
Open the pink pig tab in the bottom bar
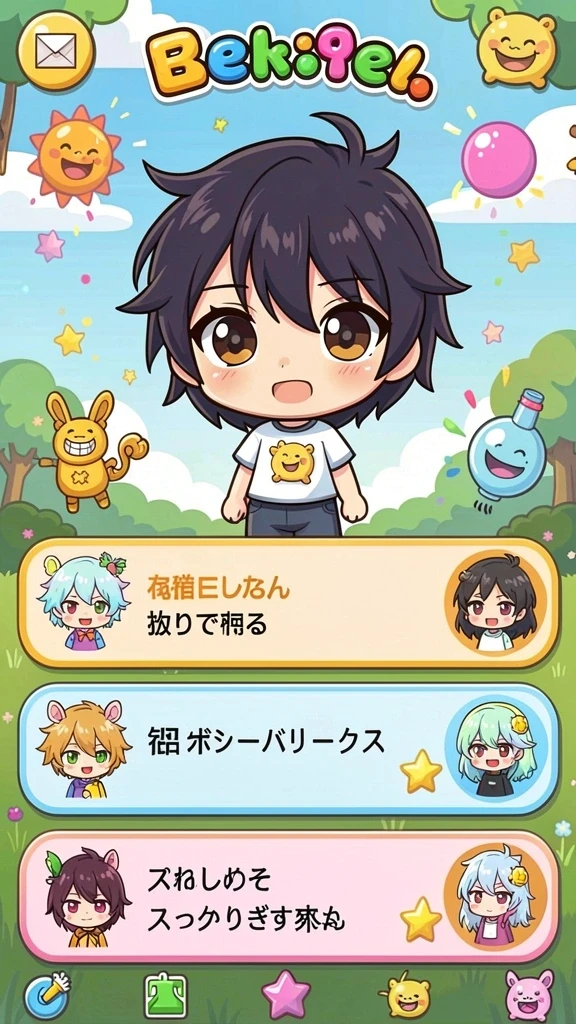[x=529, y=996]
